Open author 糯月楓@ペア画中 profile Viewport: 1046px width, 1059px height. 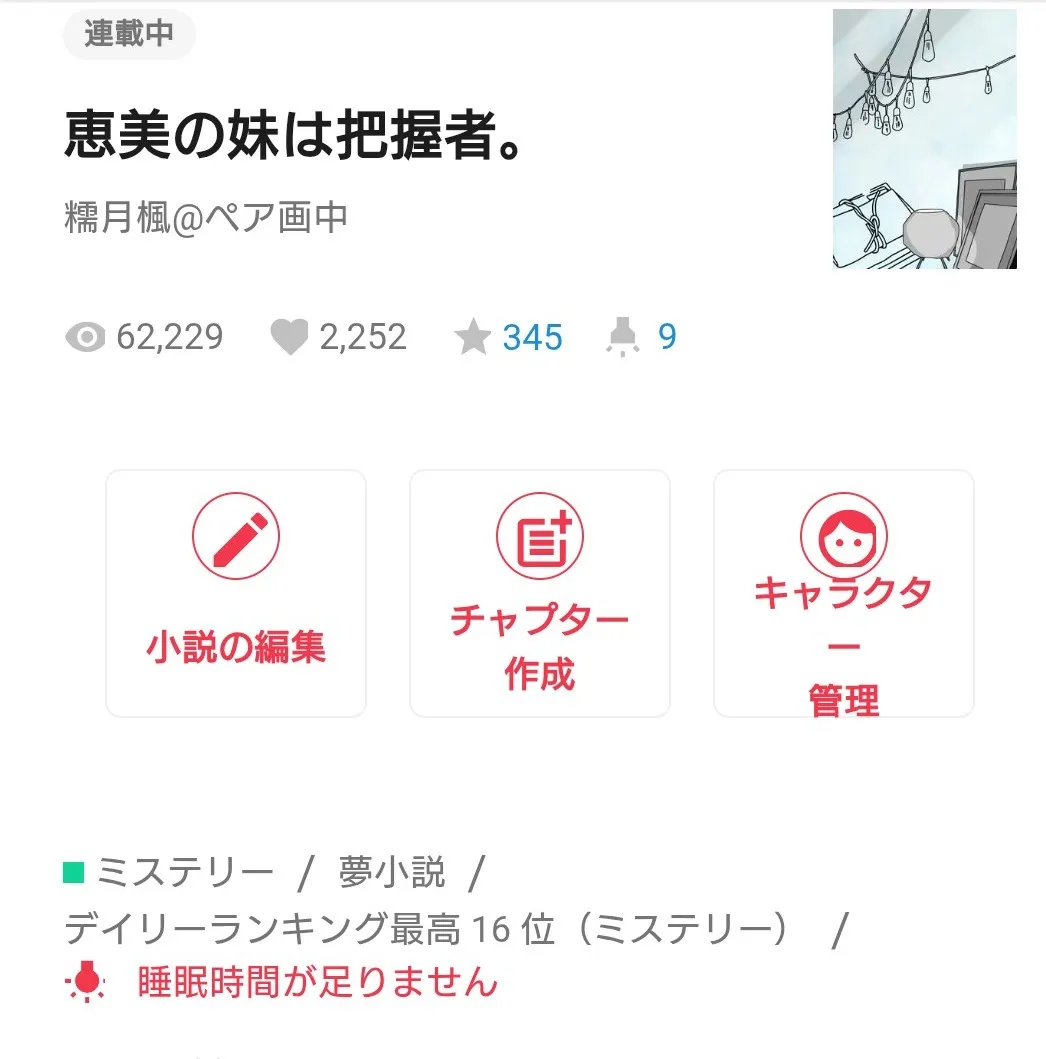click(x=206, y=217)
